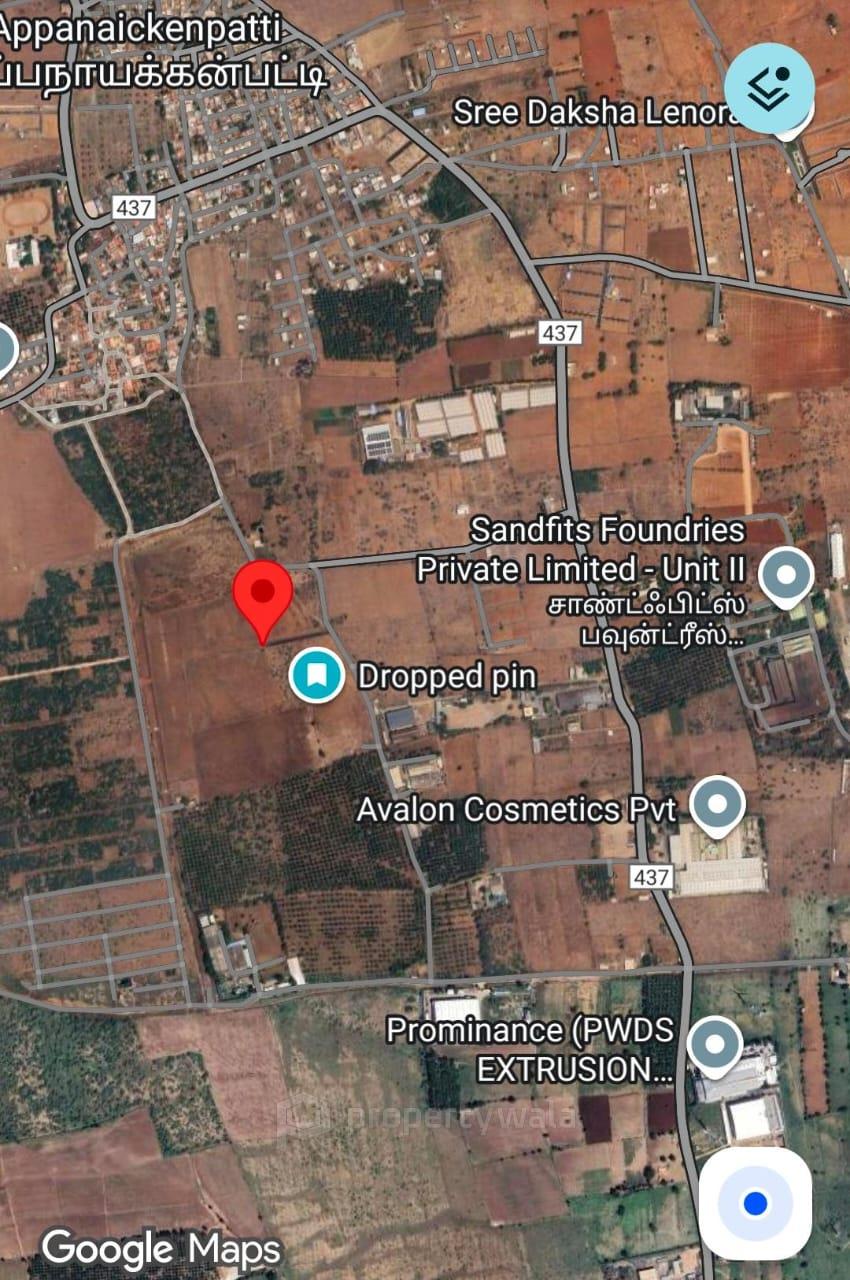Click the middle 437 route marker near Sandfits
The height and width of the screenshot is (1280, 850).
pyautogui.click(x=561, y=332)
